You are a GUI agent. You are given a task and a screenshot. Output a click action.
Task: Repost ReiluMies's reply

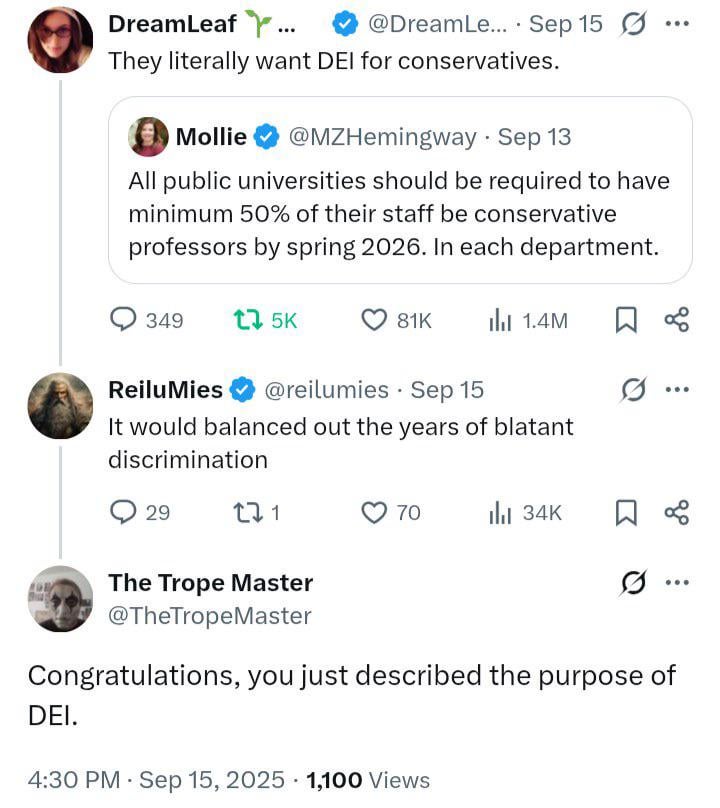(244, 513)
